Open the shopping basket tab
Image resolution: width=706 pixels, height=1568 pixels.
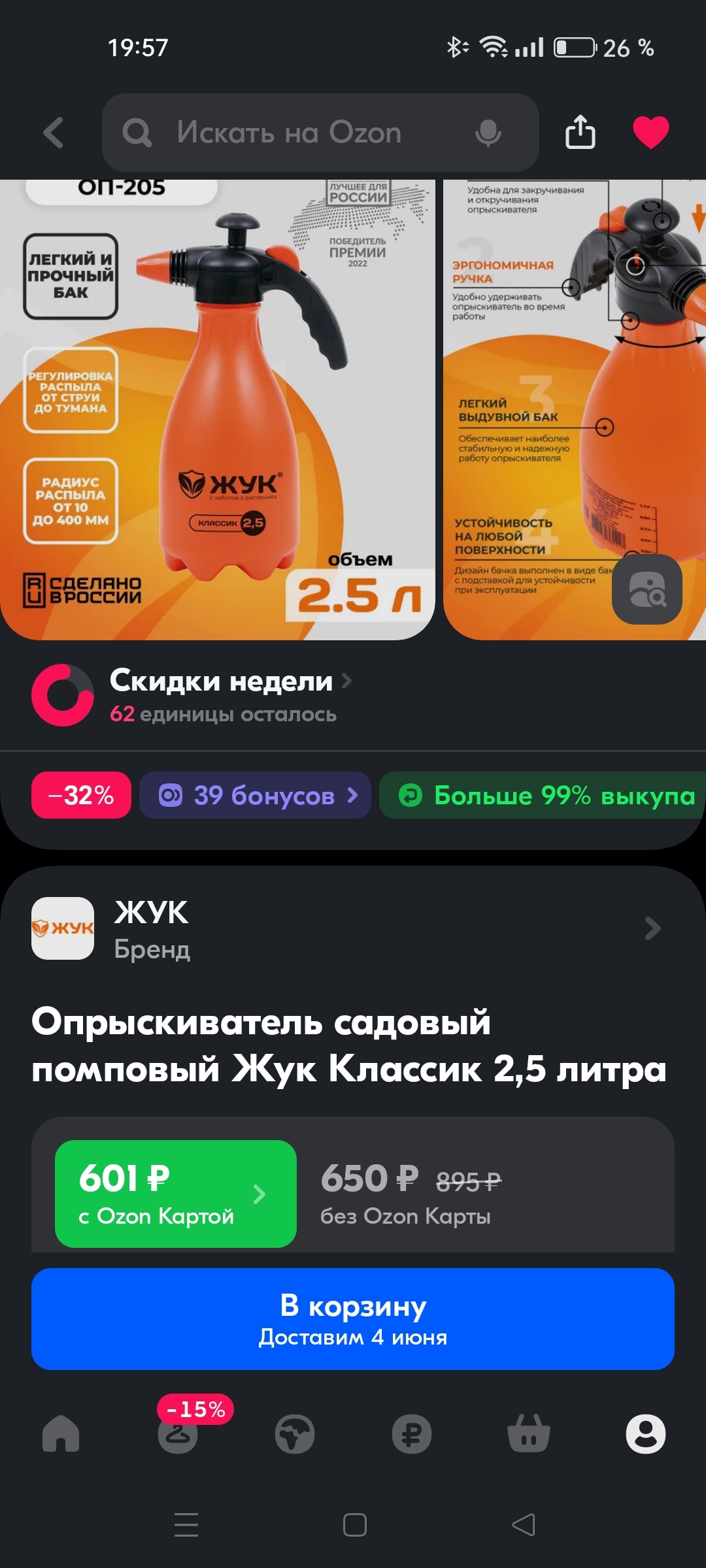529,1433
